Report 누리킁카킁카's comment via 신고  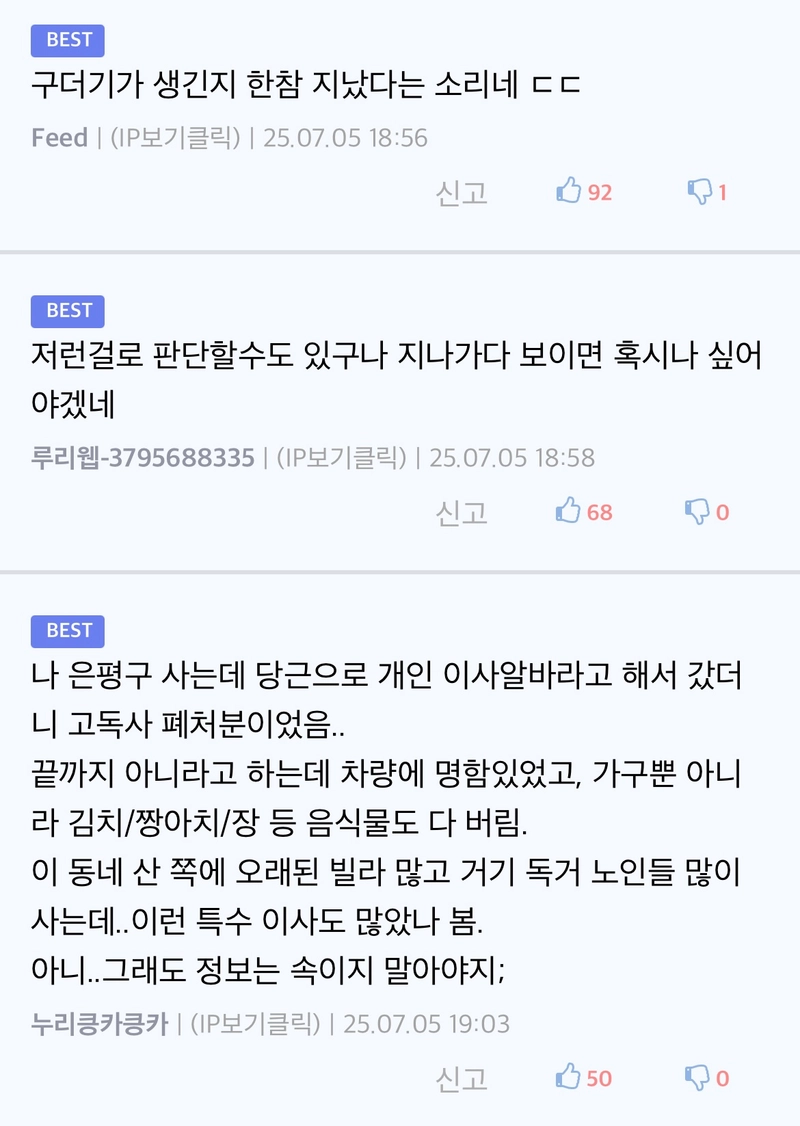pyautogui.click(x=461, y=1078)
